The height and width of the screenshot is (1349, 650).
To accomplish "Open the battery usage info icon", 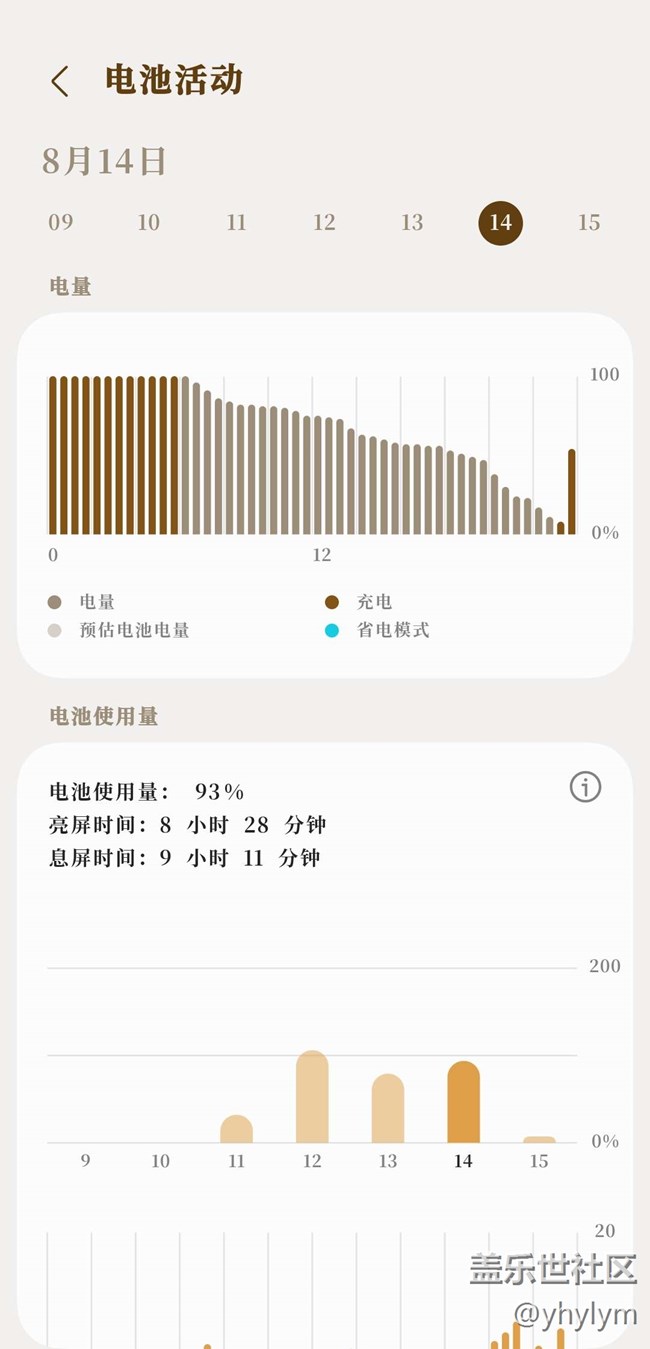I will pos(585,787).
